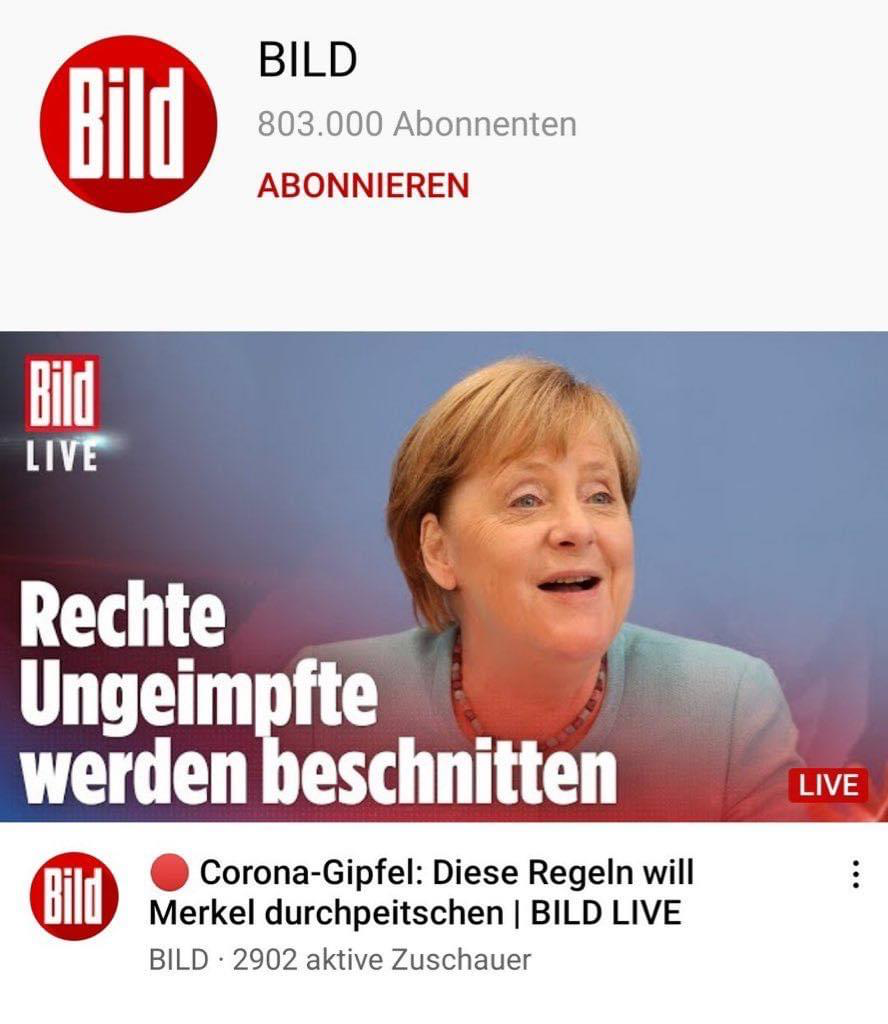The height and width of the screenshot is (1024, 888).
Task: Open the video's three-dot overflow menu
Action: pos(855,876)
